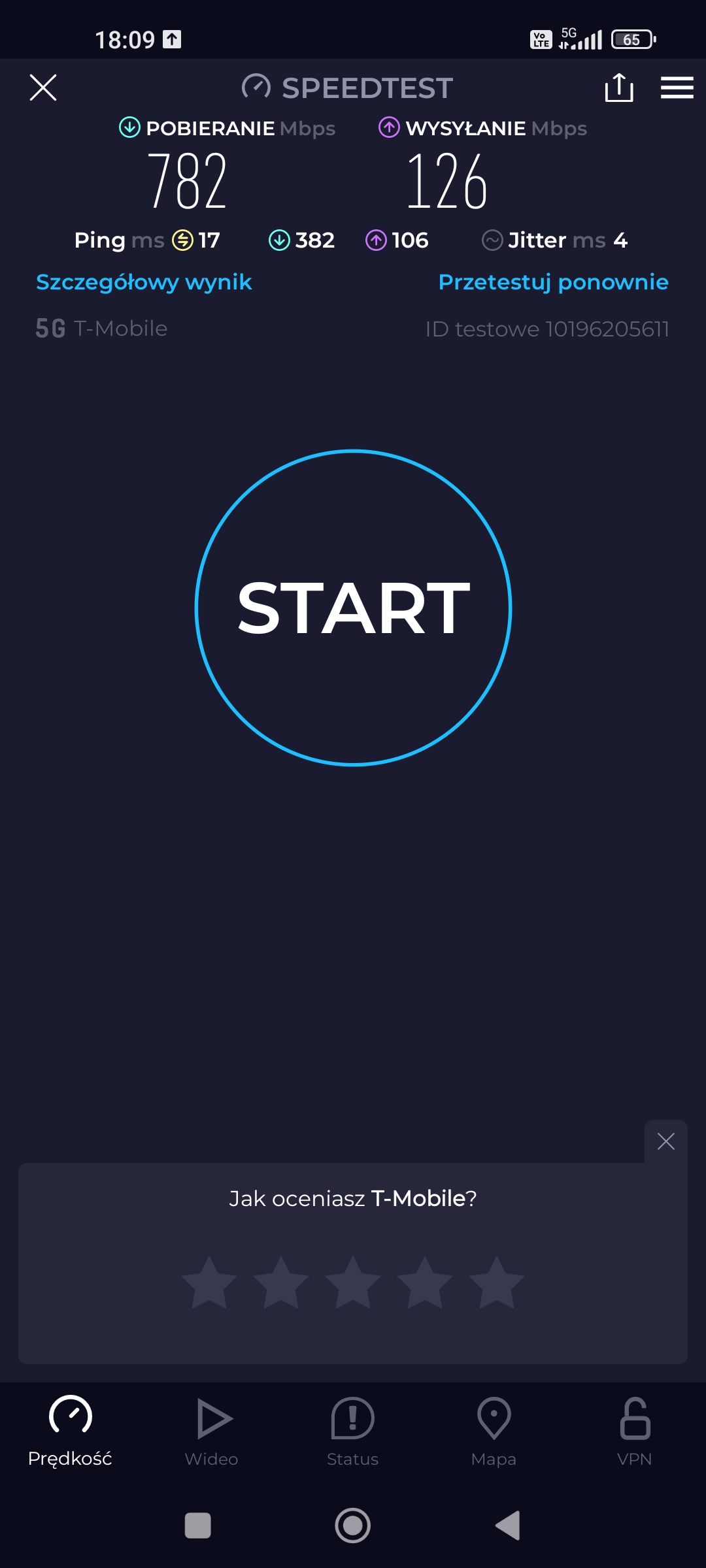Open Szczegółowy wynik detailed result
The height and width of the screenshot is (1568, 706).
[x=144, y=282]
